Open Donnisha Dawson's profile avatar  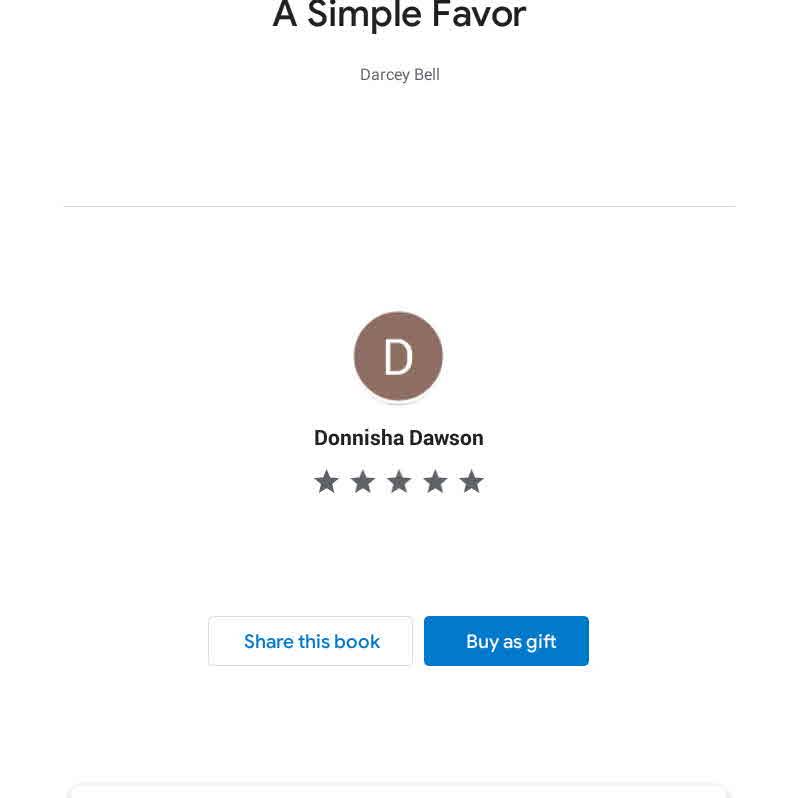(x=398, y=356)
